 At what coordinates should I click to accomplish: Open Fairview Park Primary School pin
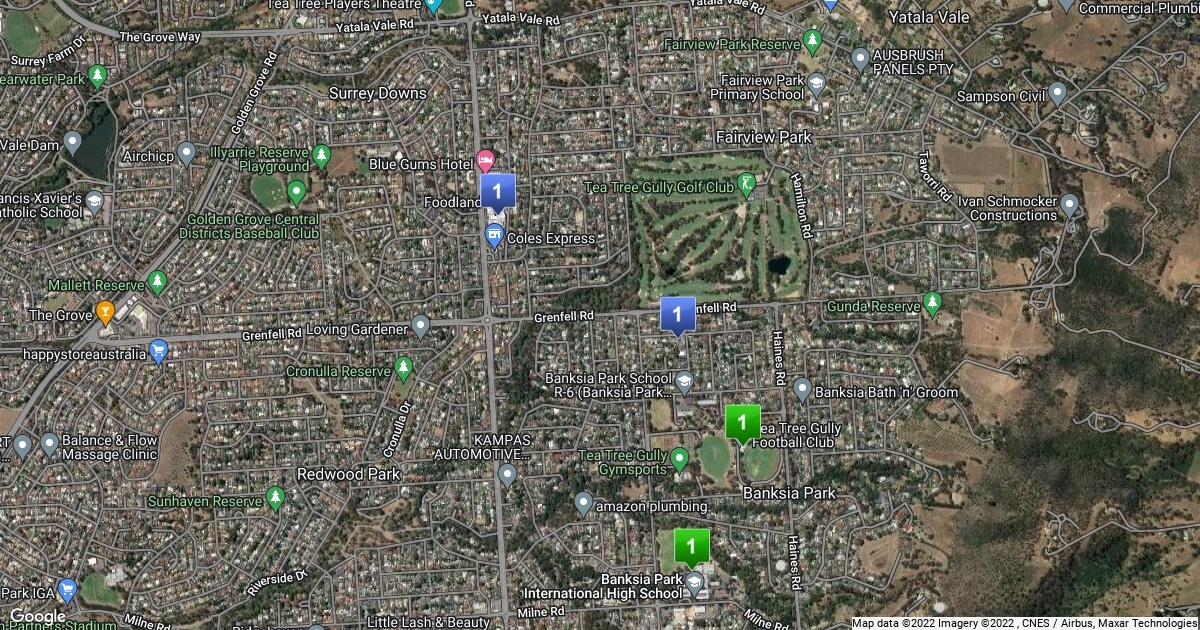click(x=817, y=84)
